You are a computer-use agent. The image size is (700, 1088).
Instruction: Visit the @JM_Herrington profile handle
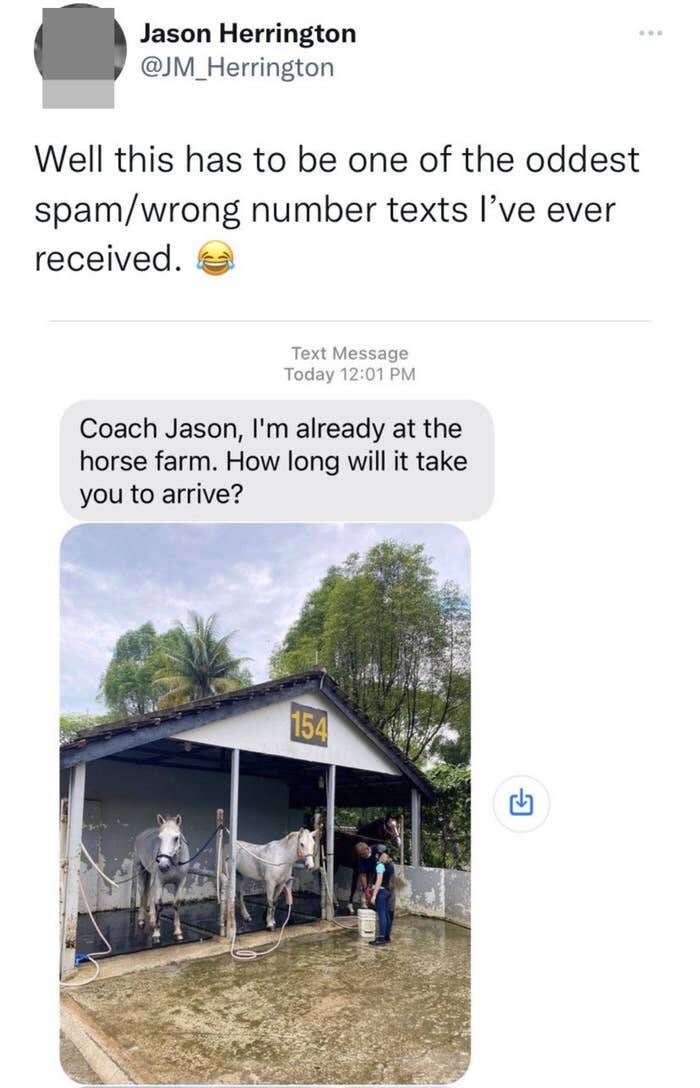click(x=236, y=68)
